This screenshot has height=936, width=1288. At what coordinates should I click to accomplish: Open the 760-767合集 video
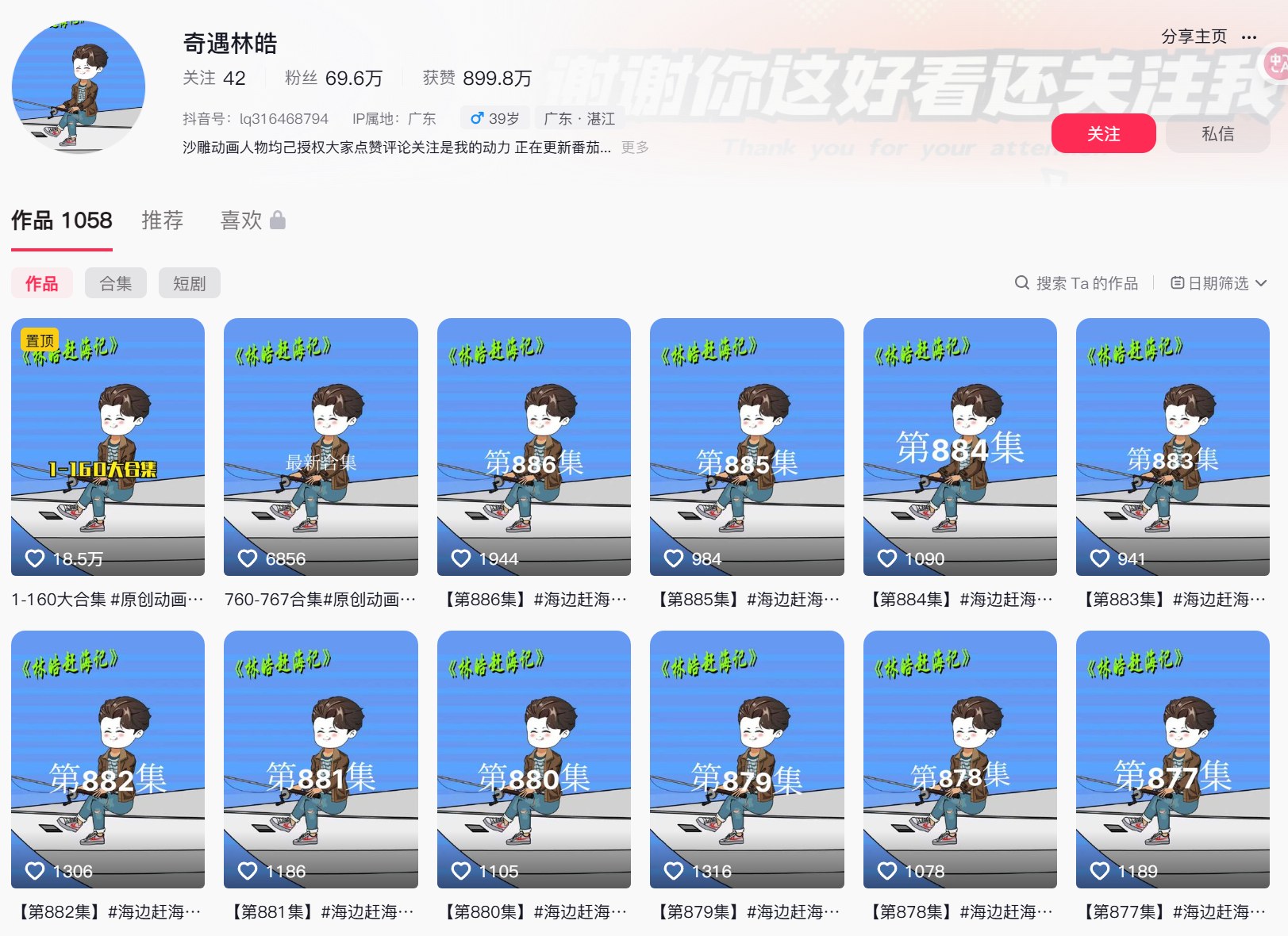pos(321,447)
